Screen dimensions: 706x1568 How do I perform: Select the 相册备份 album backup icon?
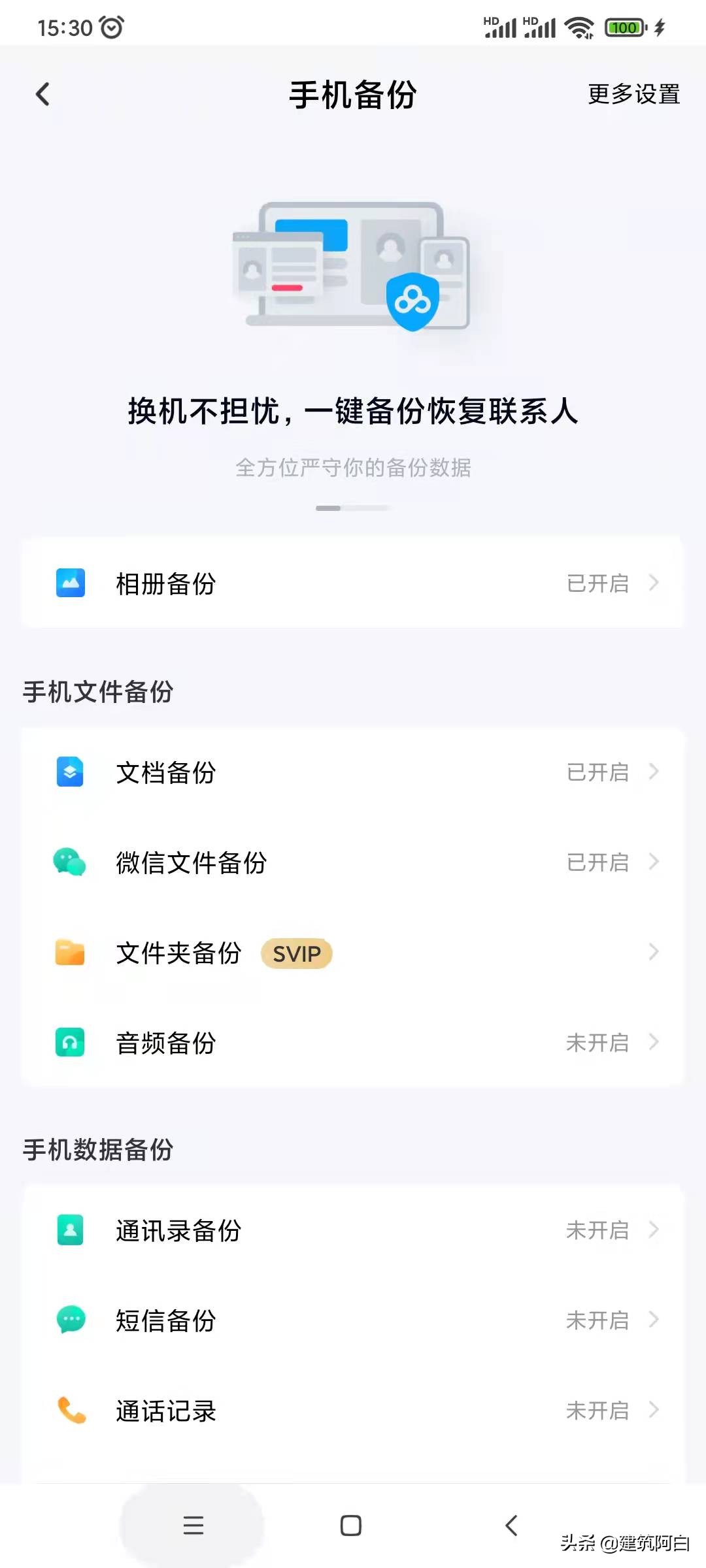(70, 583)
